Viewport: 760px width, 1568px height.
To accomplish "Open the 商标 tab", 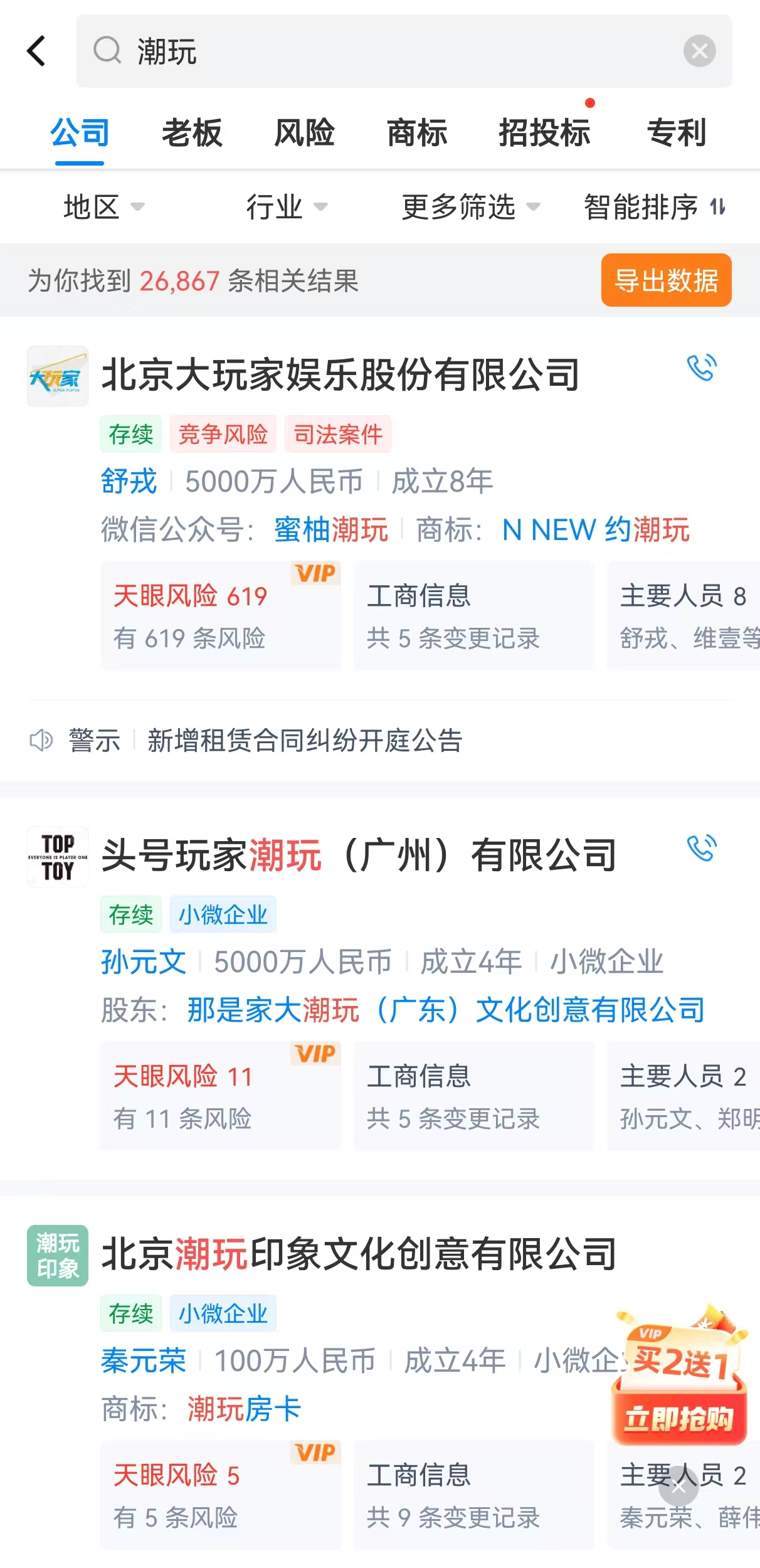I will click(417, 133).
